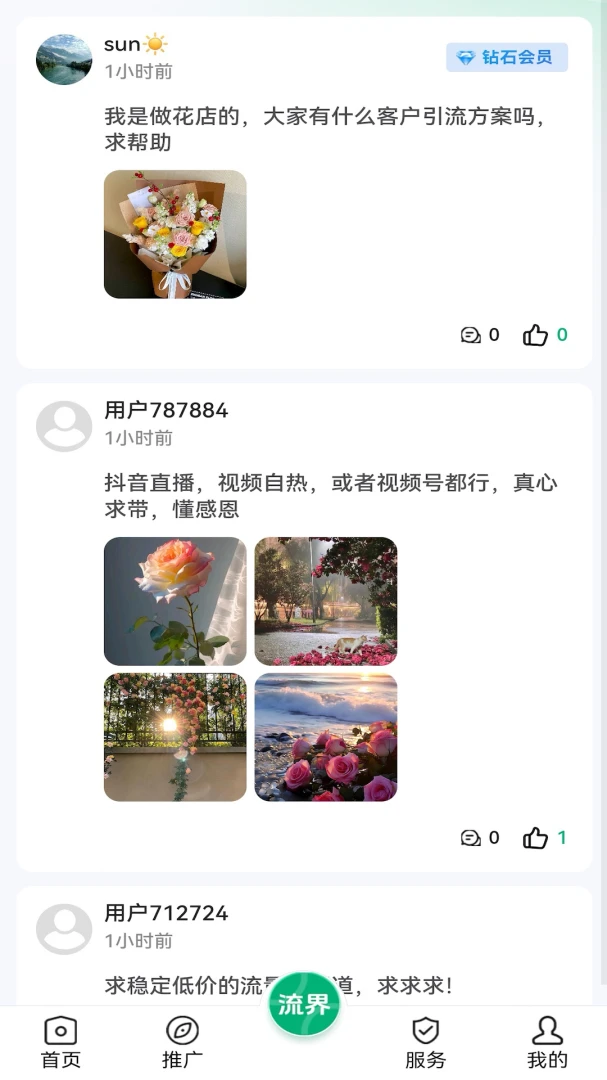This screenshot has height=1080, width=607.
Task: Open the avatar of 用户712724
Action: tap(64, 929)
